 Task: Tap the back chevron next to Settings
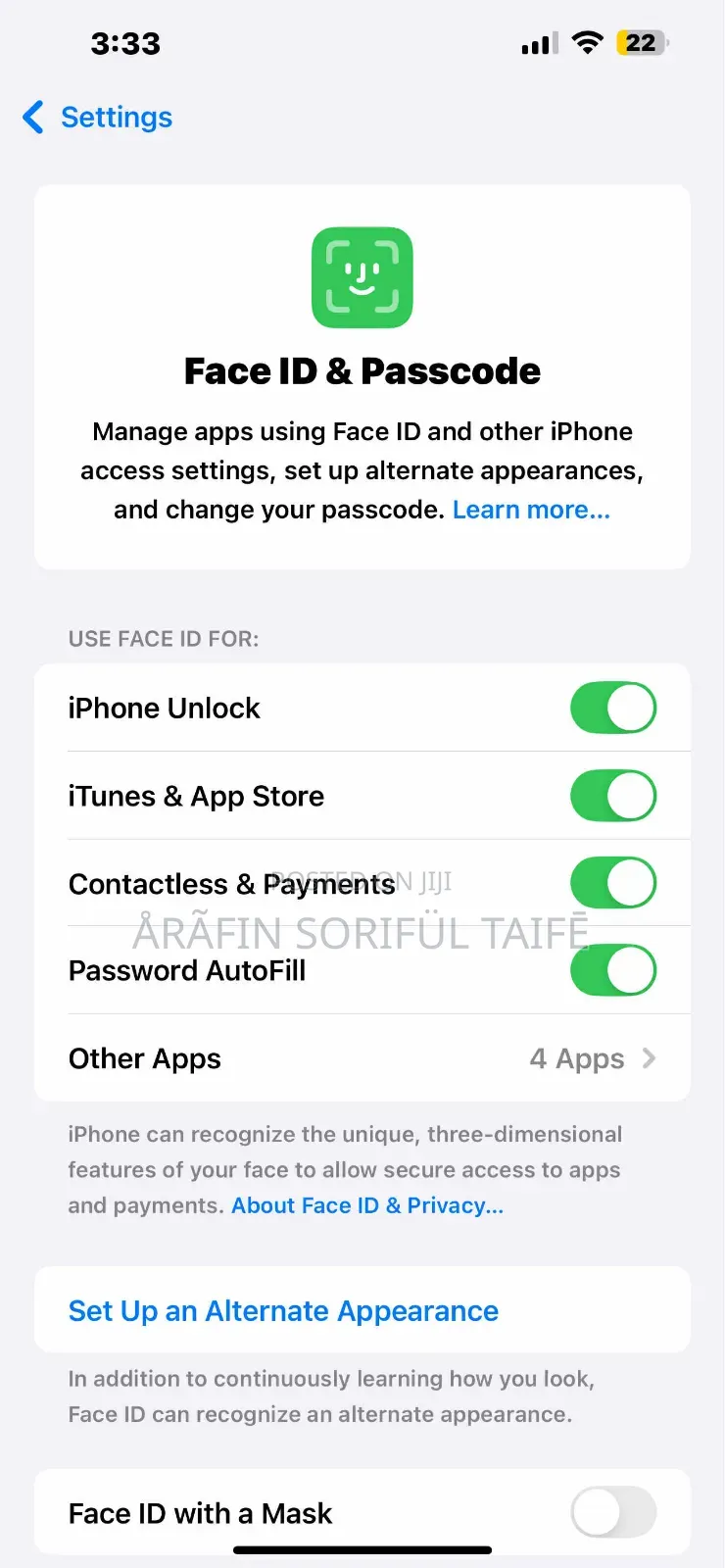point(32,117)
